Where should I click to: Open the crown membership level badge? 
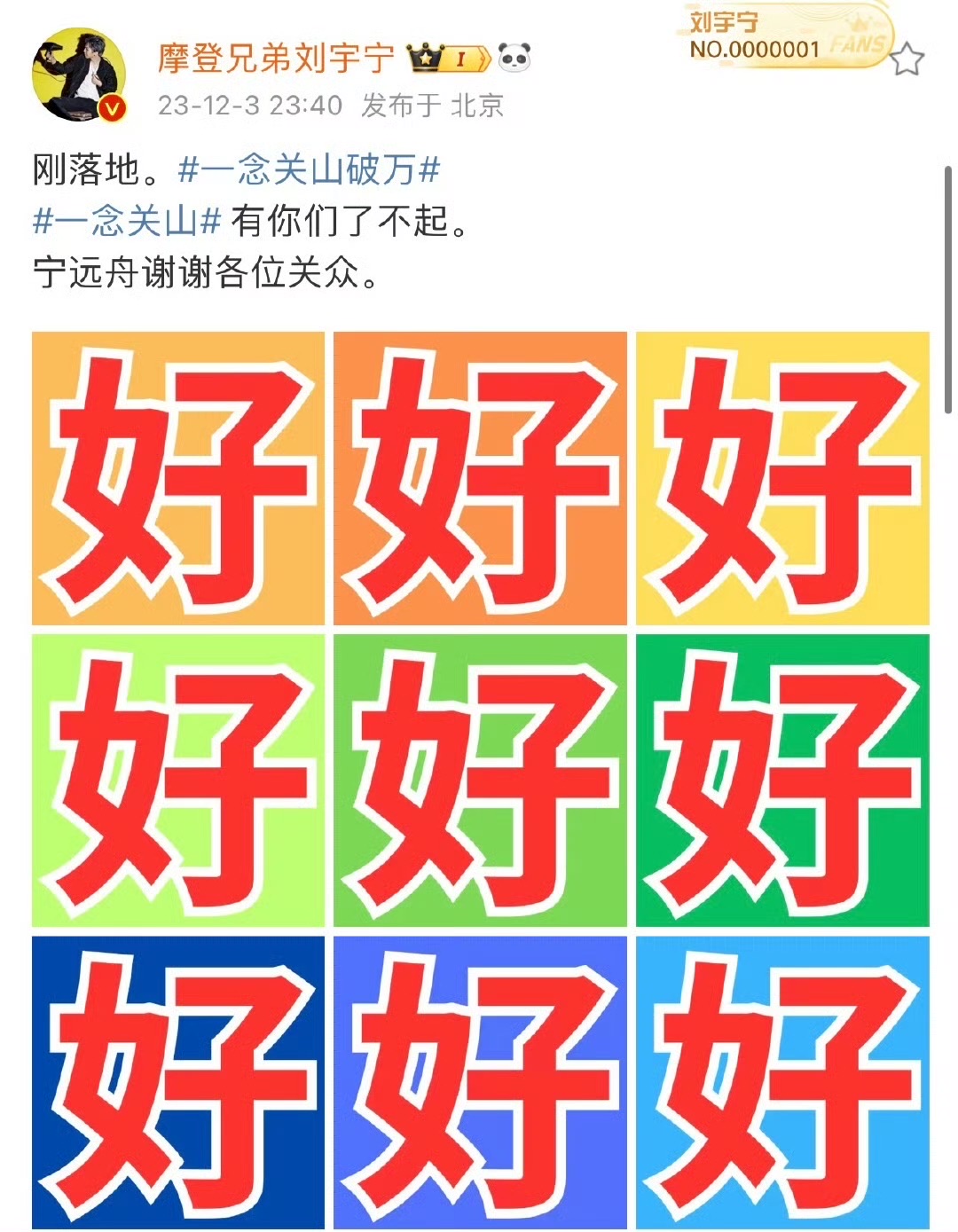coord(448,59)
